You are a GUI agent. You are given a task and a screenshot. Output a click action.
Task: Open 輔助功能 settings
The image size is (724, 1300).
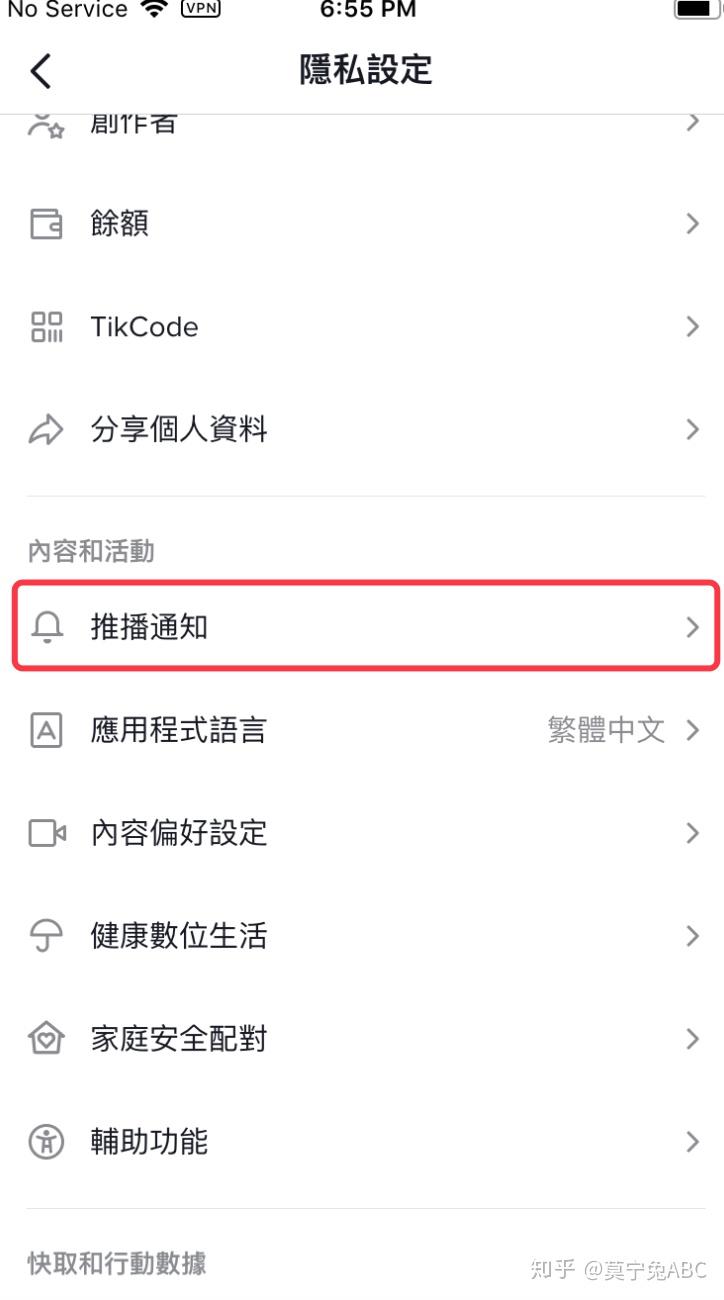click(362, 1141)
